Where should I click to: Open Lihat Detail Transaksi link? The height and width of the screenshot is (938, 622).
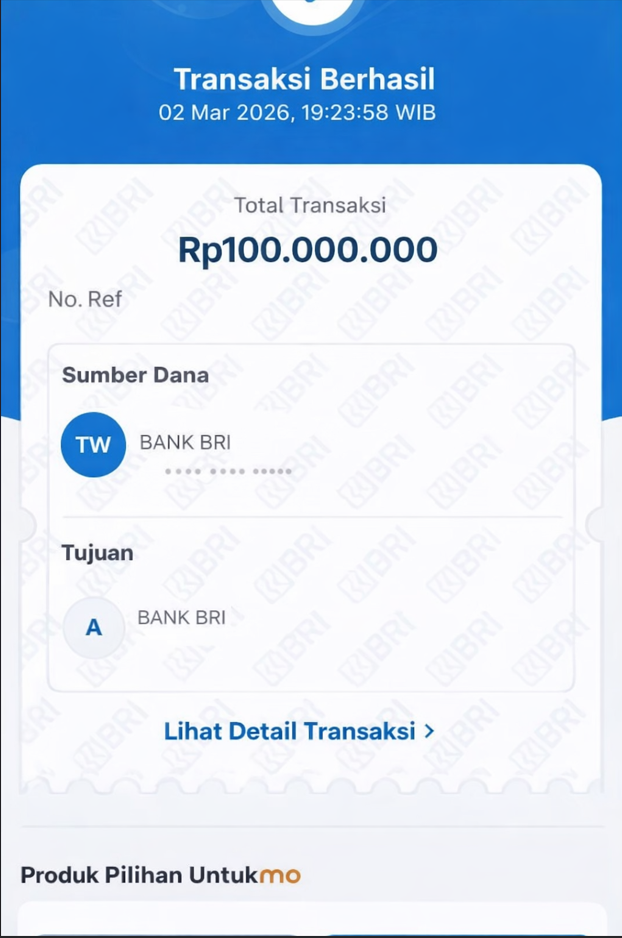pyautogui.click(x=298, y=731)
